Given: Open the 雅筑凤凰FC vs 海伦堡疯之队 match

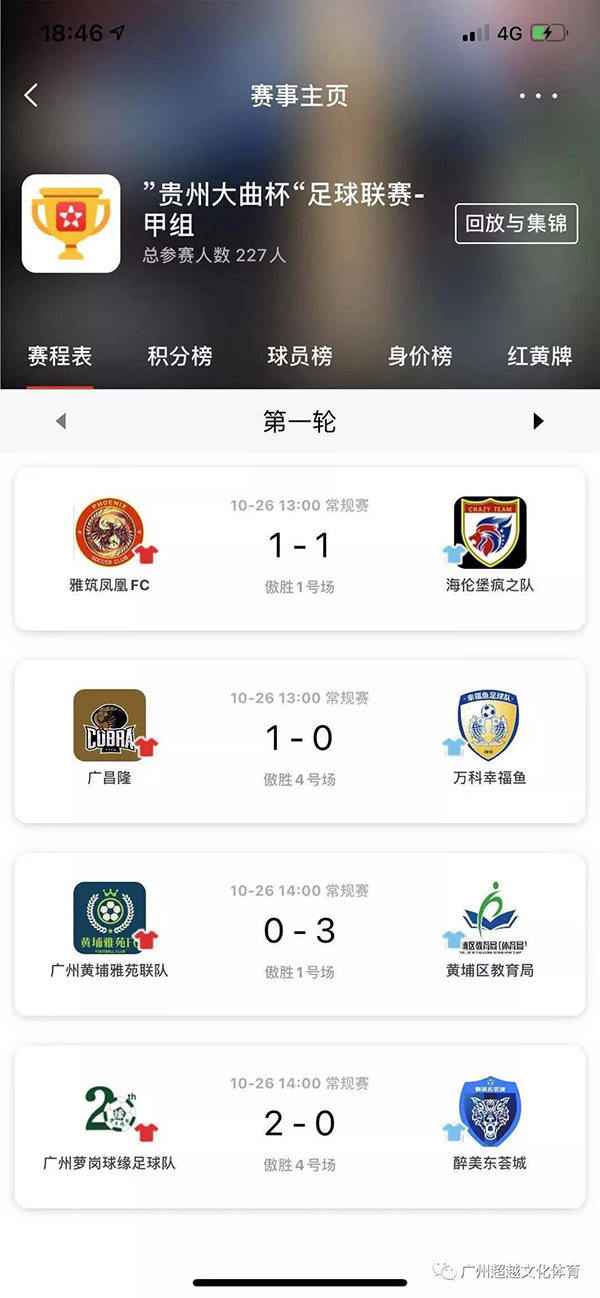Looking at the screenshot, I should tap(300, 548).
